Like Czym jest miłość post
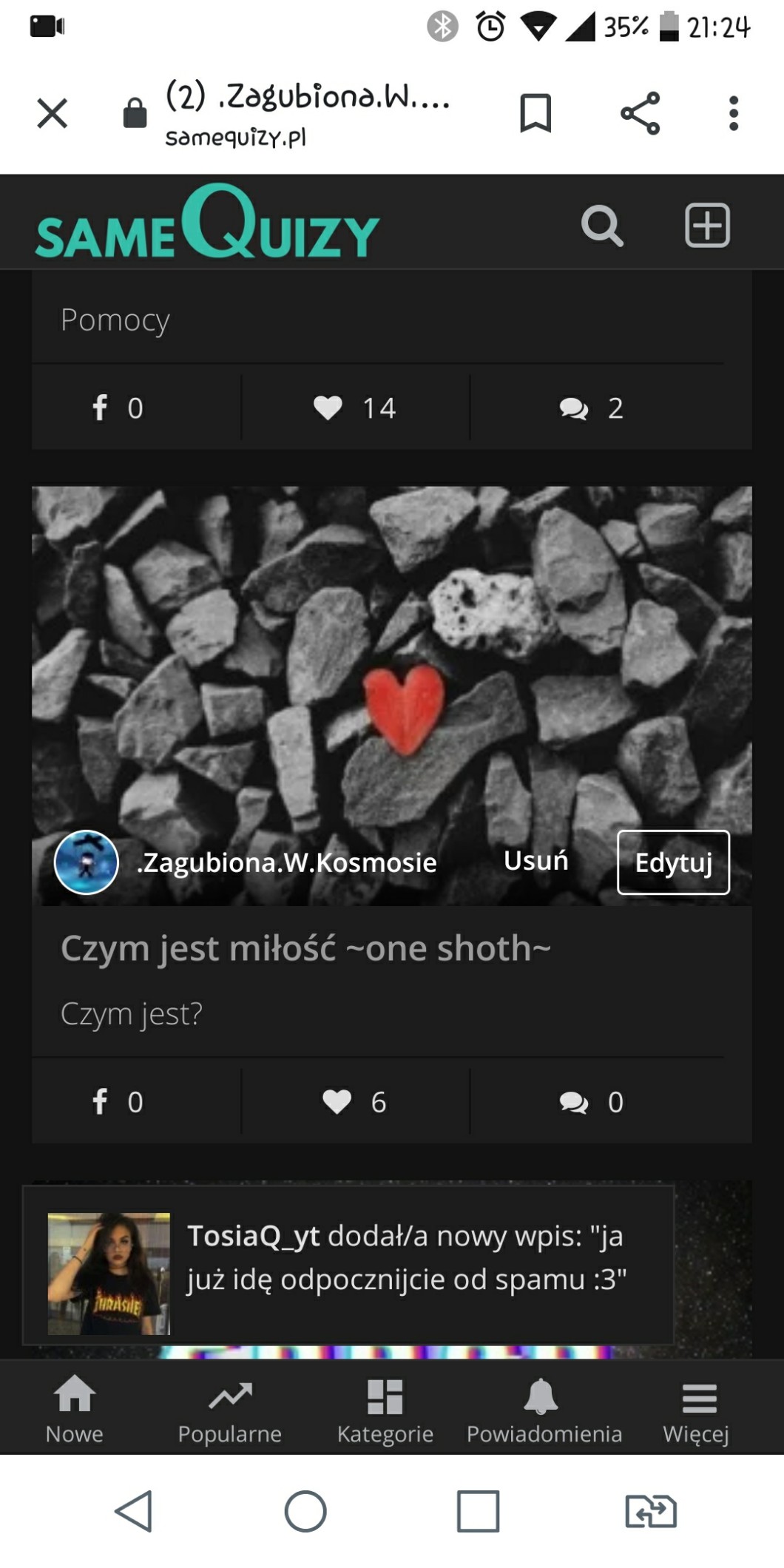Viewport: 784px width, 1568px height. 355,1101
